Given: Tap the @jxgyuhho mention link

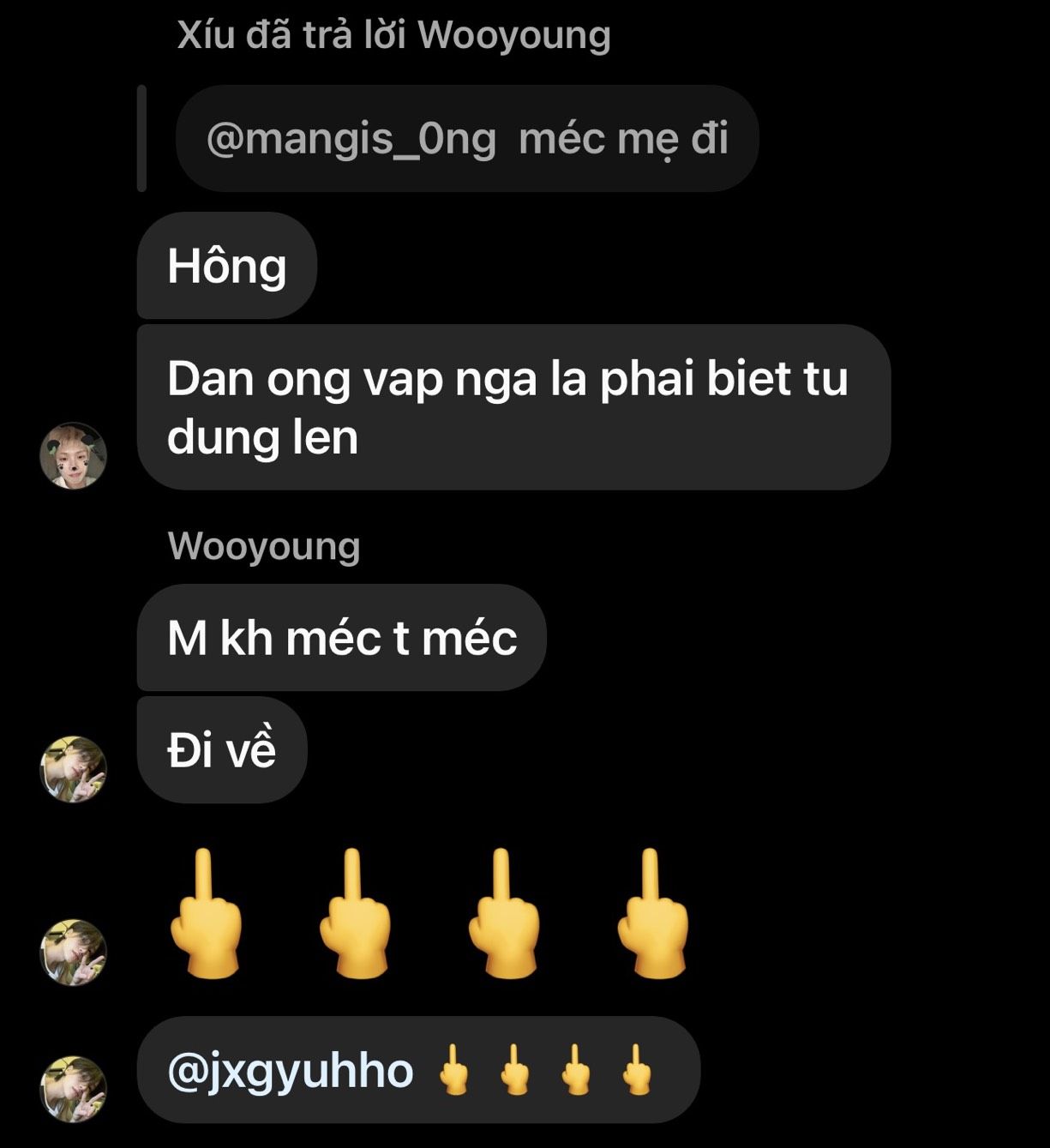Looking at the screenshot, I should pyautogui.click(x=291, y=1071).
